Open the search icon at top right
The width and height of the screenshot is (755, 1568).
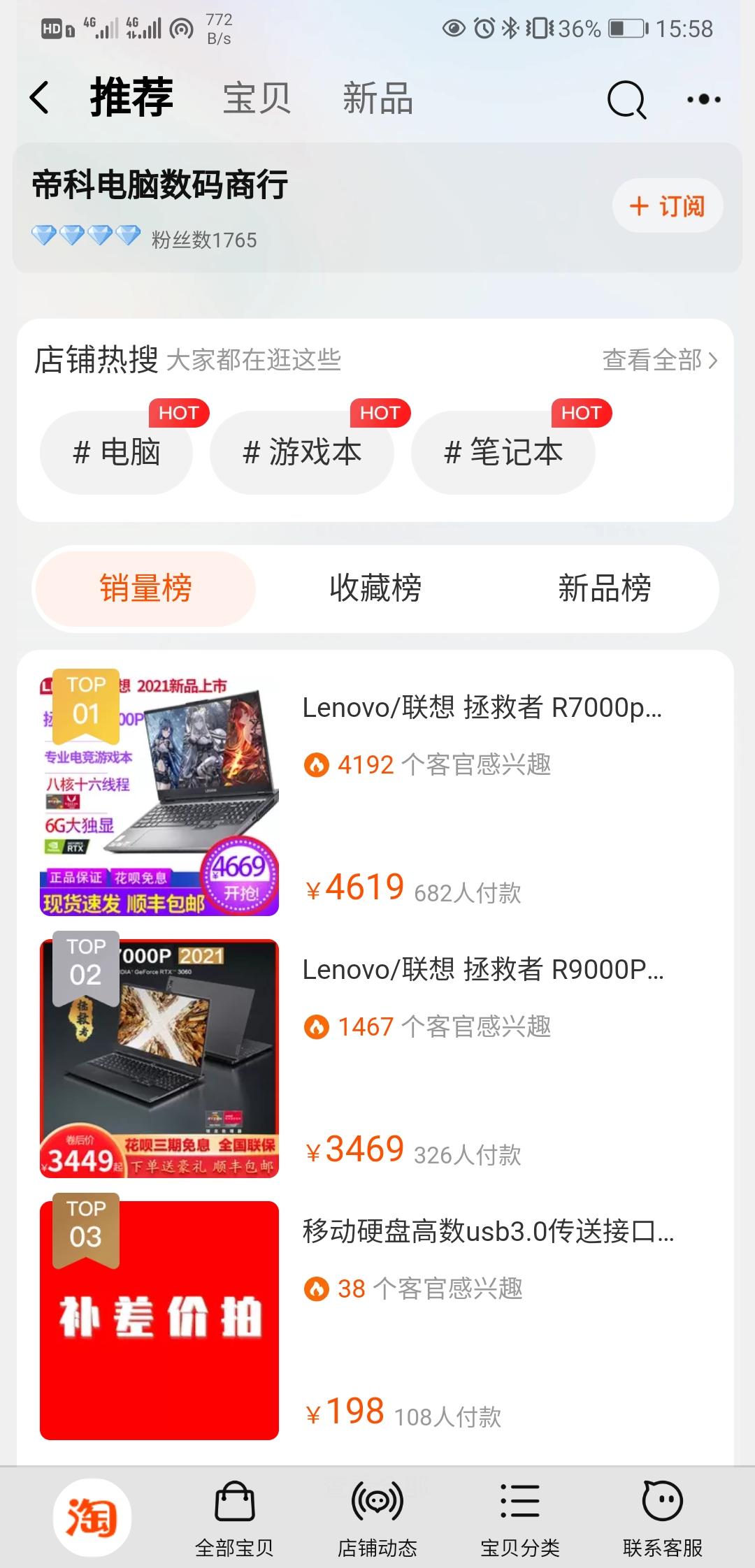[626, 99]
